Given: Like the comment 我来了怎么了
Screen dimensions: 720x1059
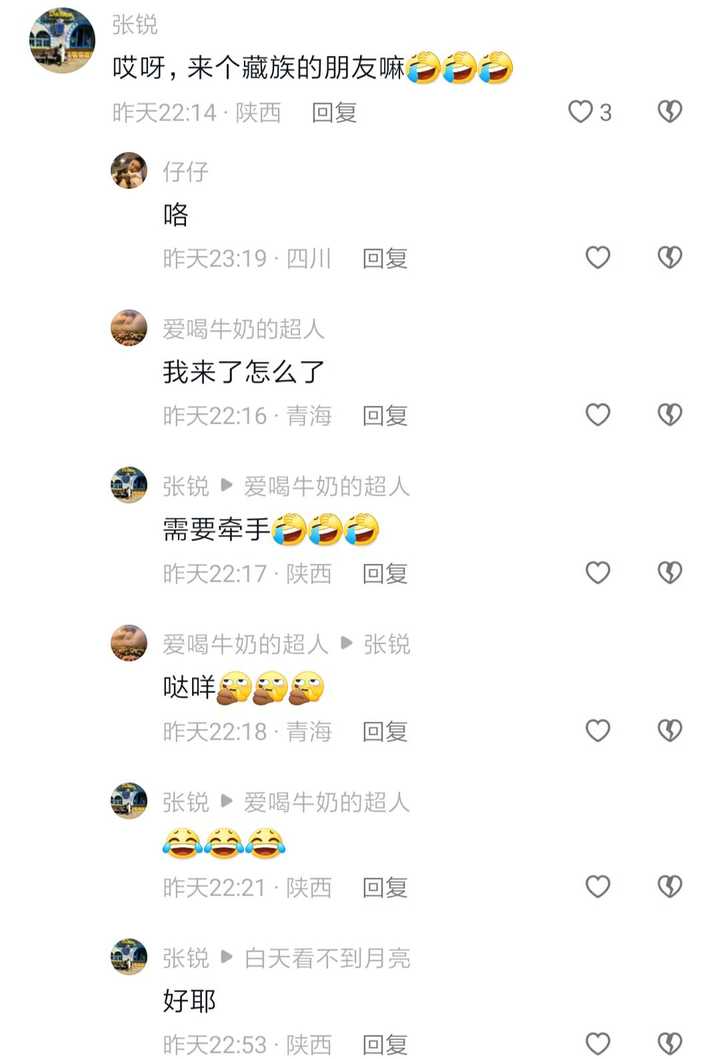Looking at the screenshot, I should click(597, 415).
